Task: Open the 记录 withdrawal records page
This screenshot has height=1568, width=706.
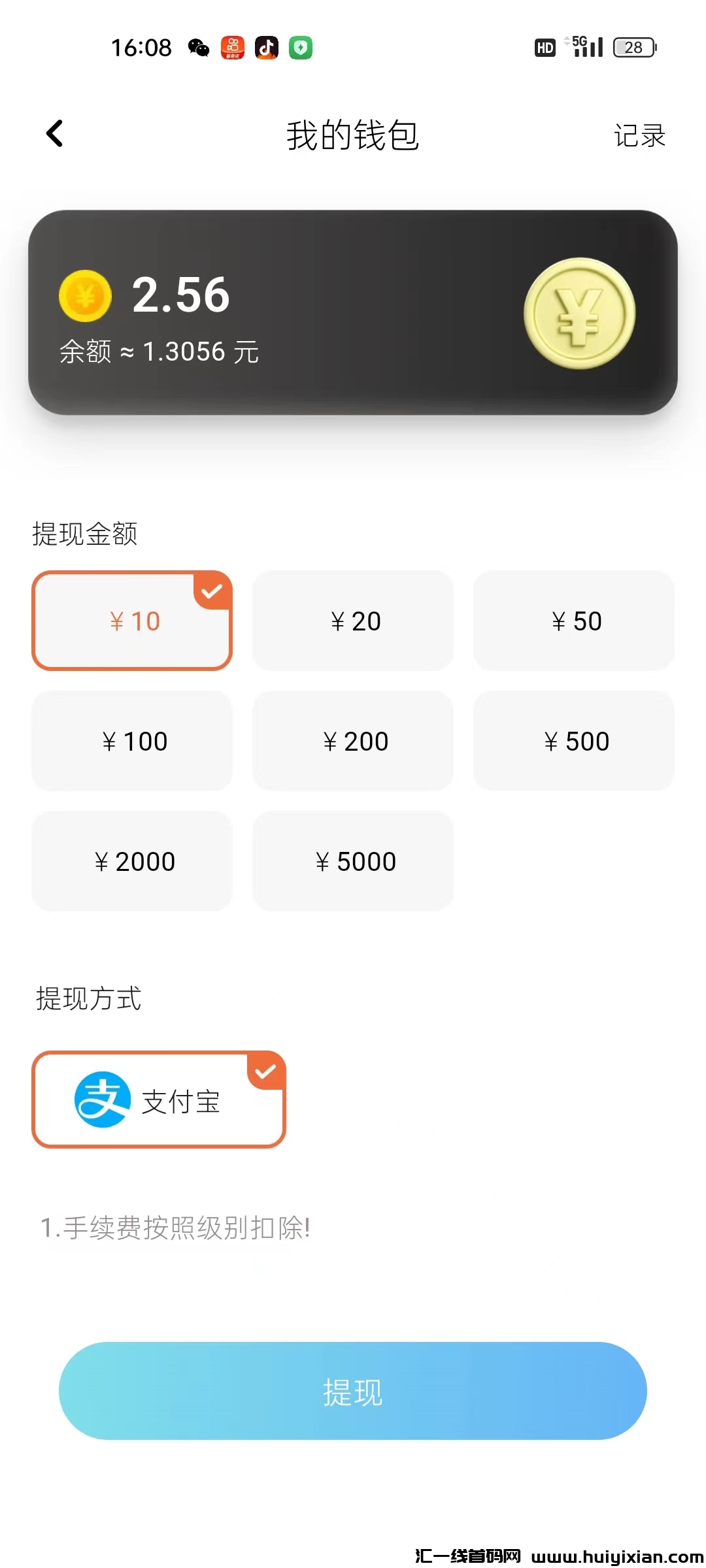Action: 639,135
